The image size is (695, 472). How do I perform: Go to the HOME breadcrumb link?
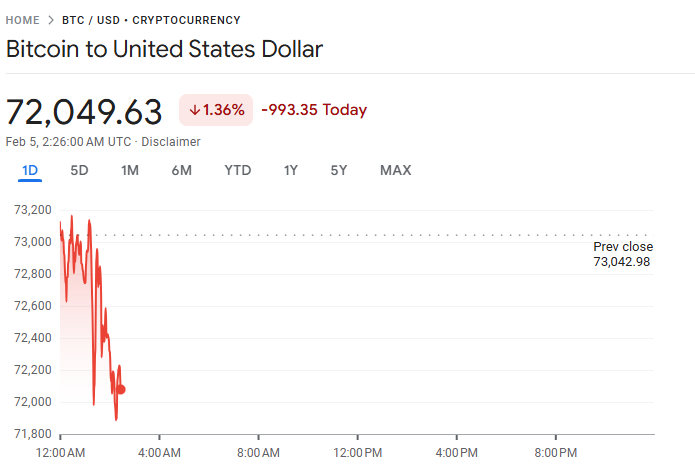(23, 20)
